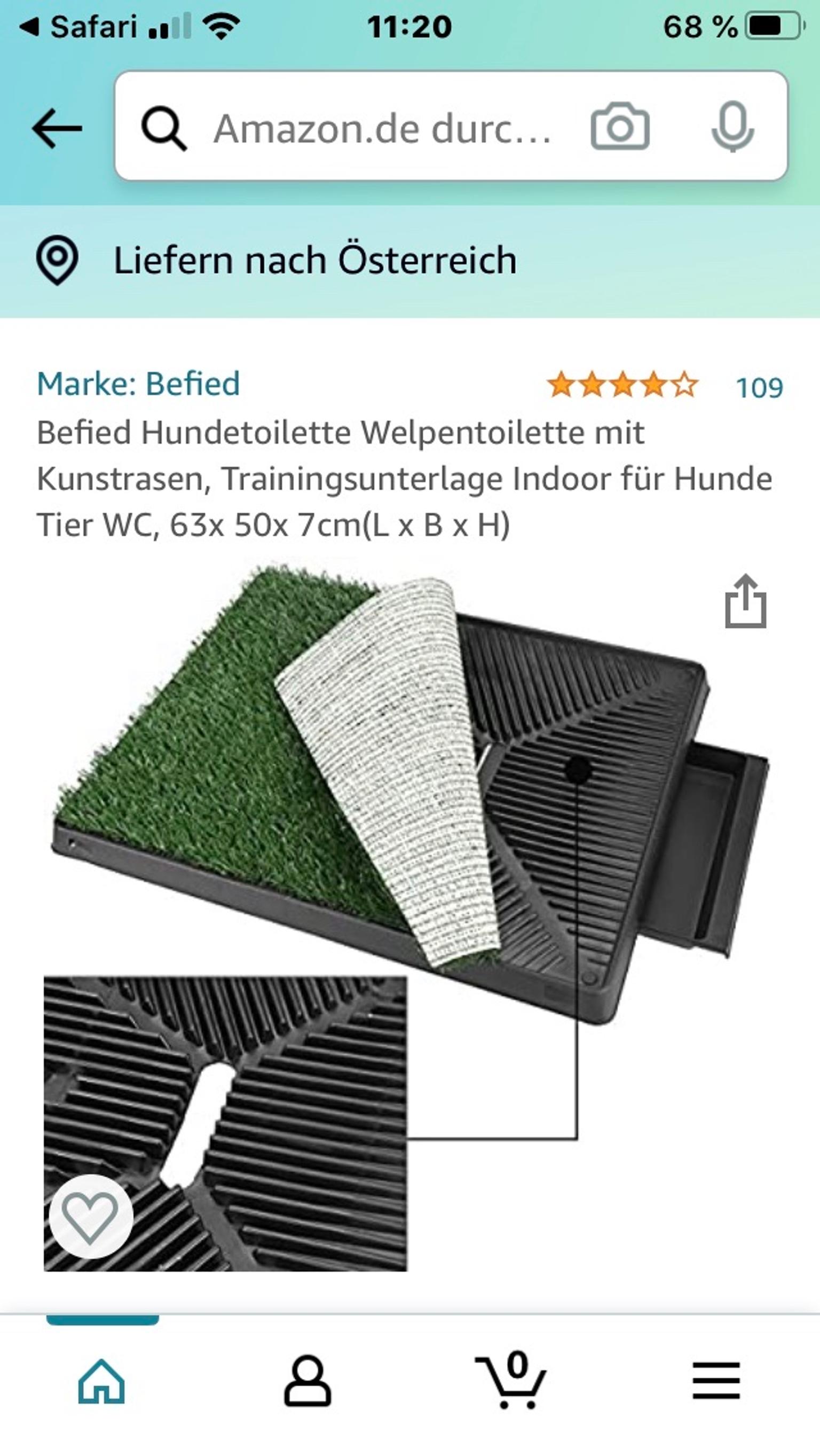Open camera search in search bar
This screenshot has width=820, height=1456.
tap(619, 127)
